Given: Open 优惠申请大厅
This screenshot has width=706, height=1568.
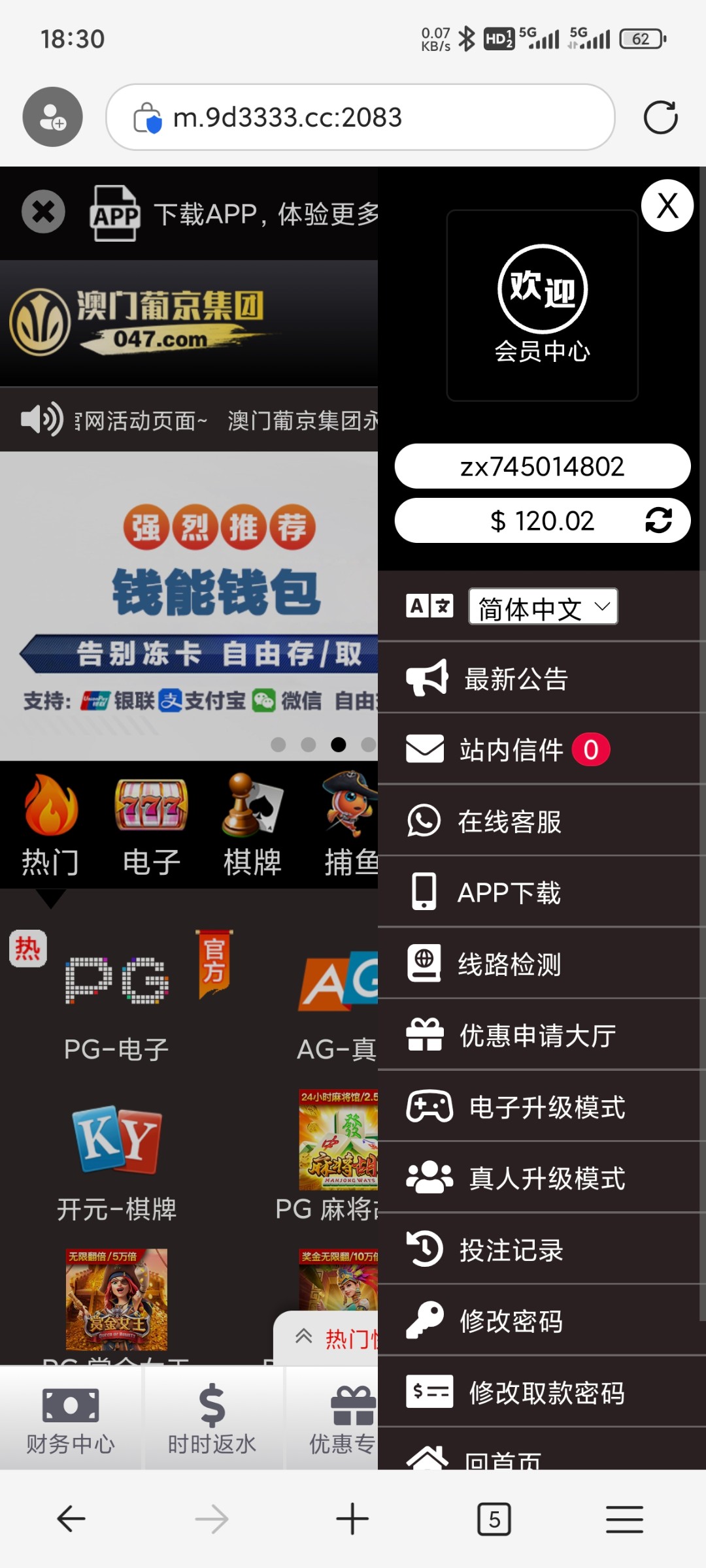Looking at the screenshot, I should (536, 1036).
